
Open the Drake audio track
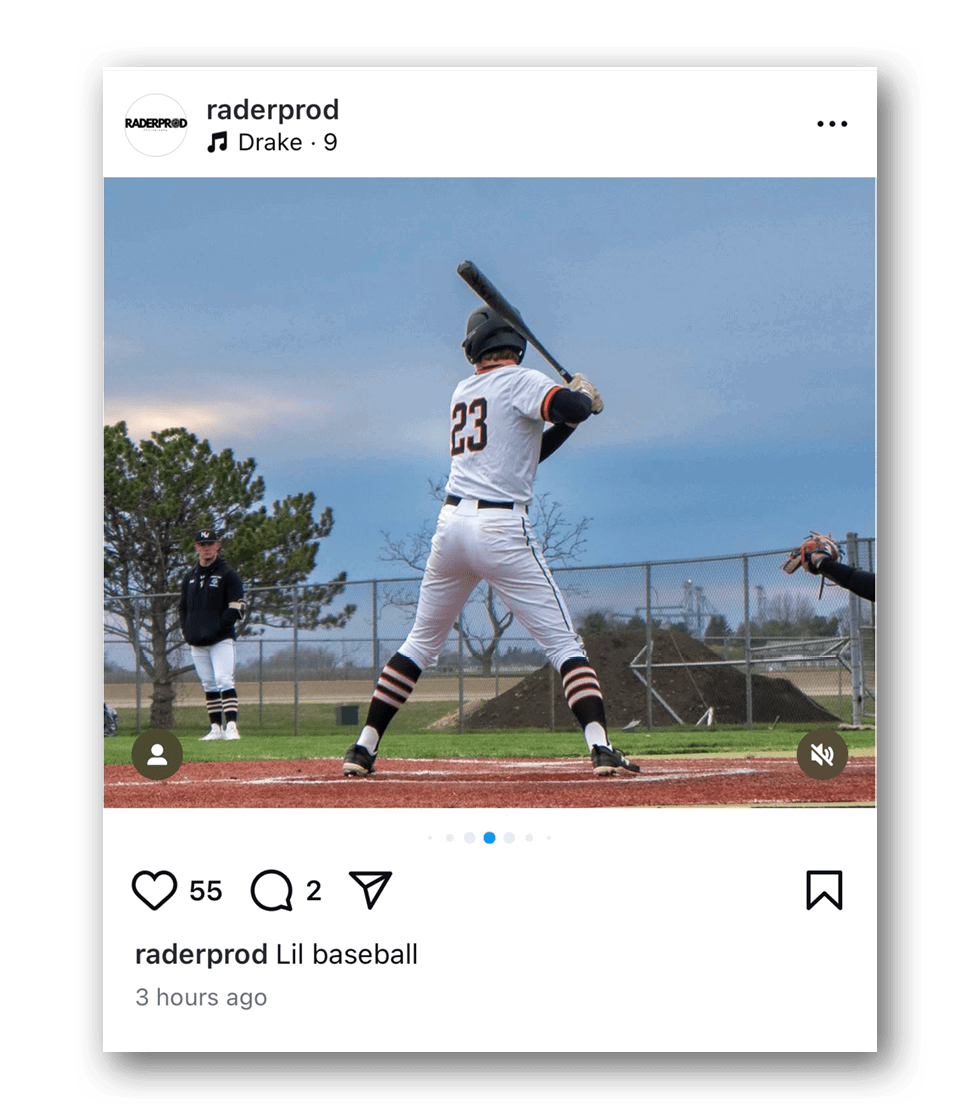click(271, 143)
